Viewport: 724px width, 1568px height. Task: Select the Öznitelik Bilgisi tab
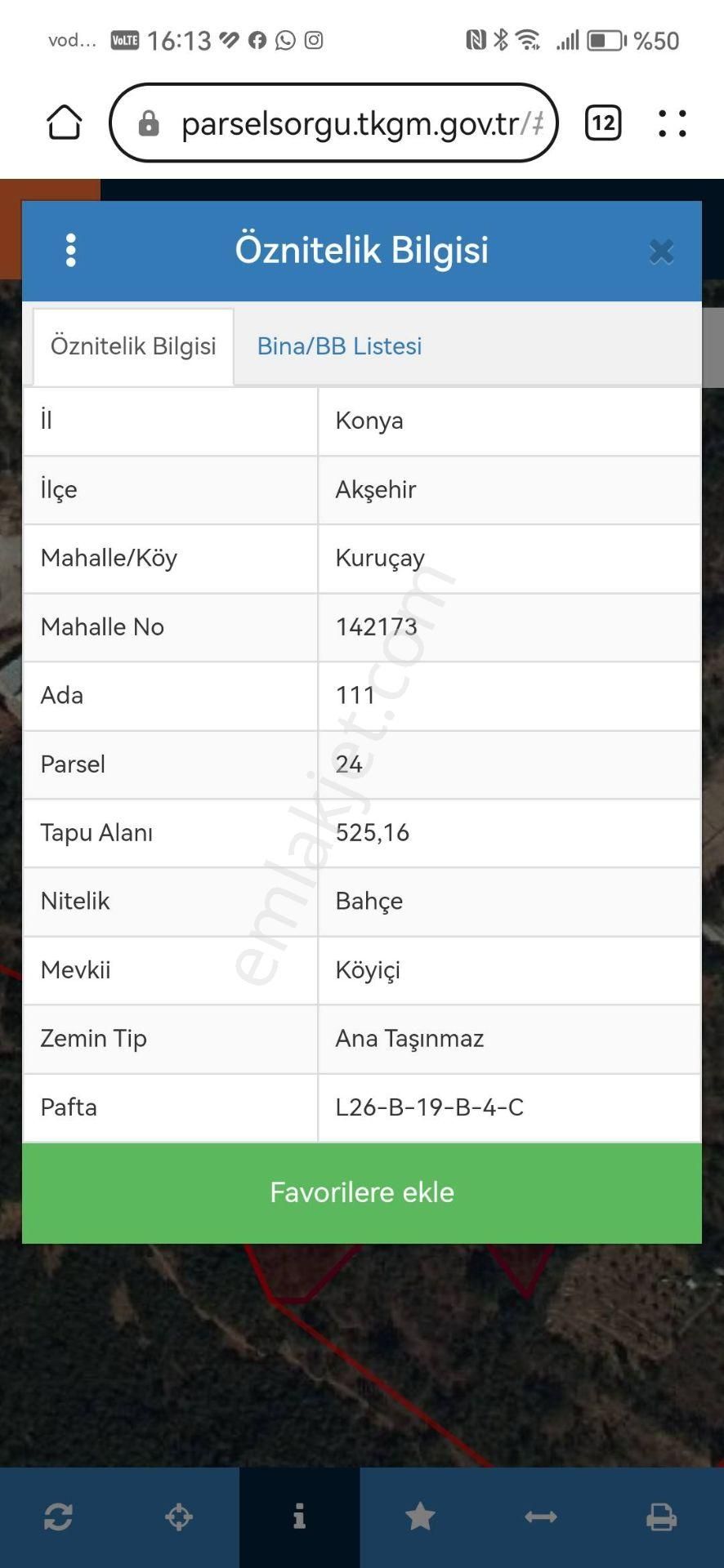133,346
